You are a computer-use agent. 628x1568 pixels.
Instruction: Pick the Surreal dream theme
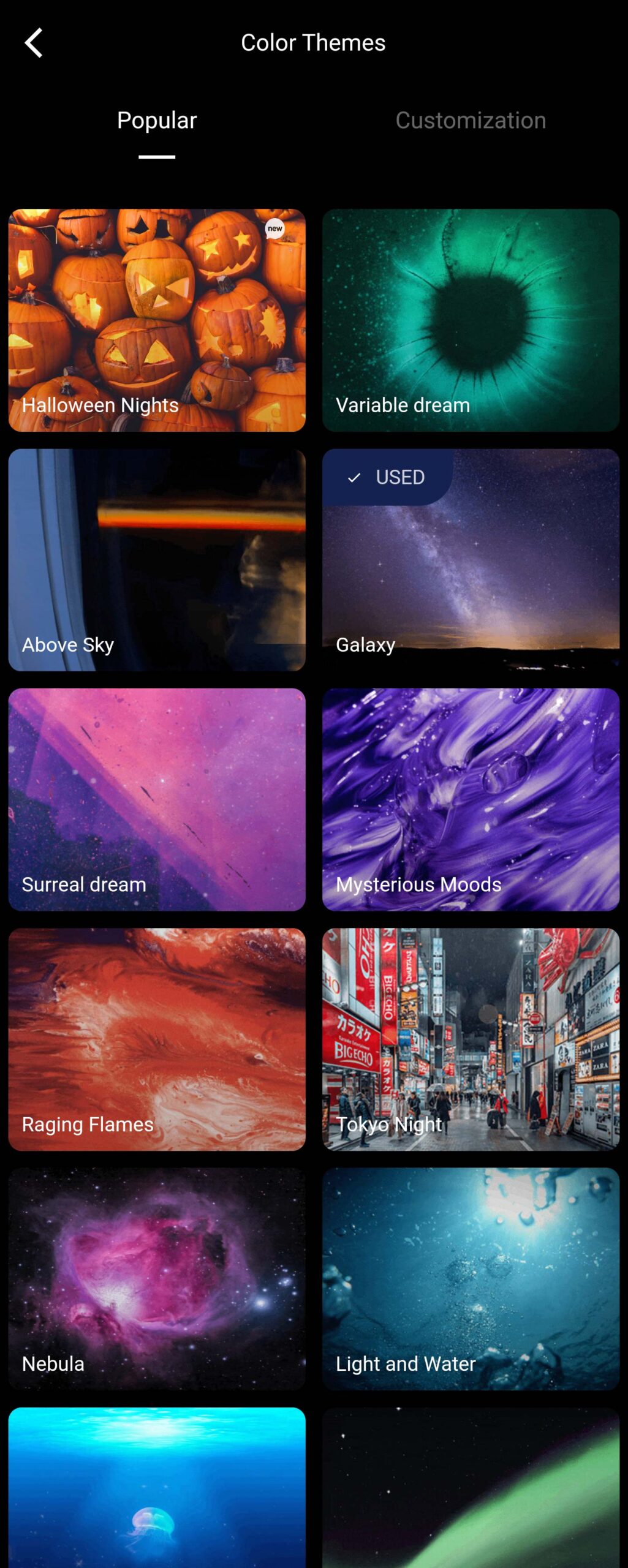[x=157, y=799]
